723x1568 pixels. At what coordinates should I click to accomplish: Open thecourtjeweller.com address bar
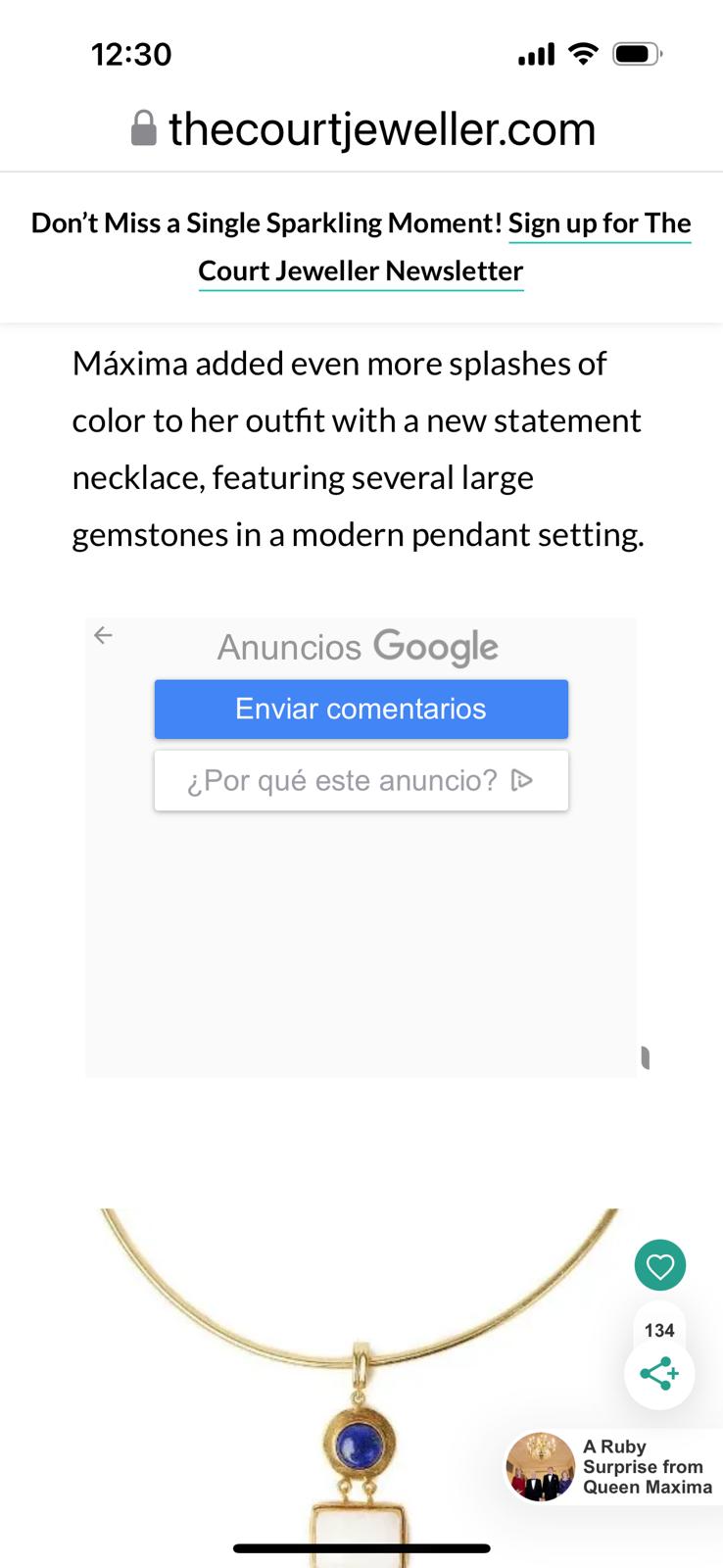(x=362, y=129)
